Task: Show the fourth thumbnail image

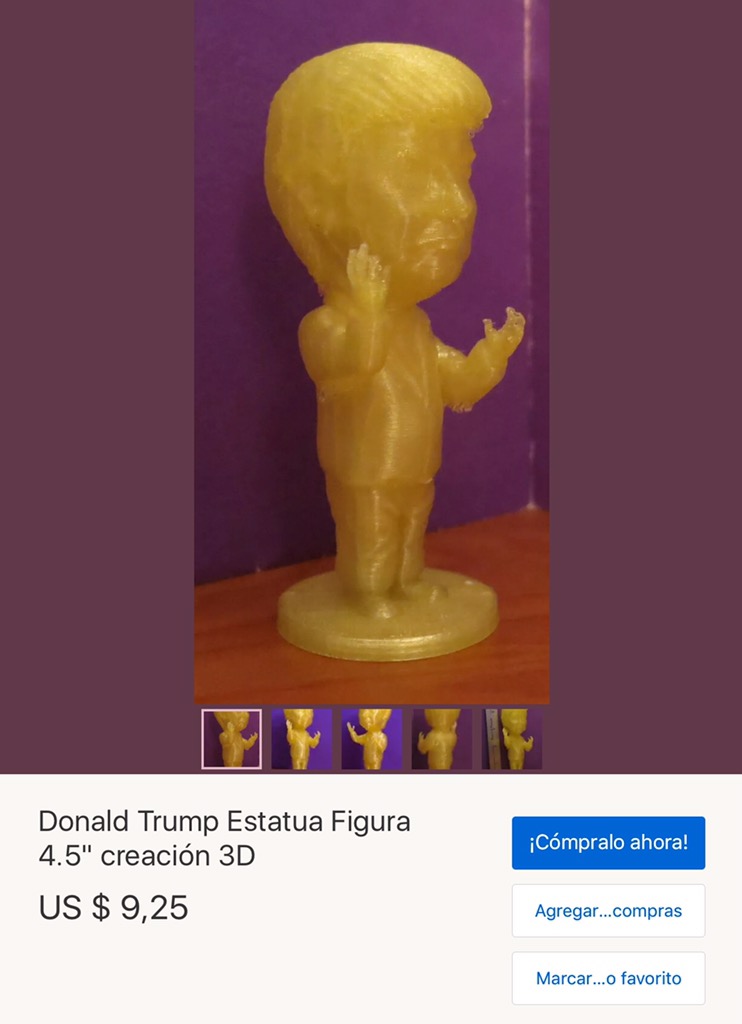Action: 441,739
